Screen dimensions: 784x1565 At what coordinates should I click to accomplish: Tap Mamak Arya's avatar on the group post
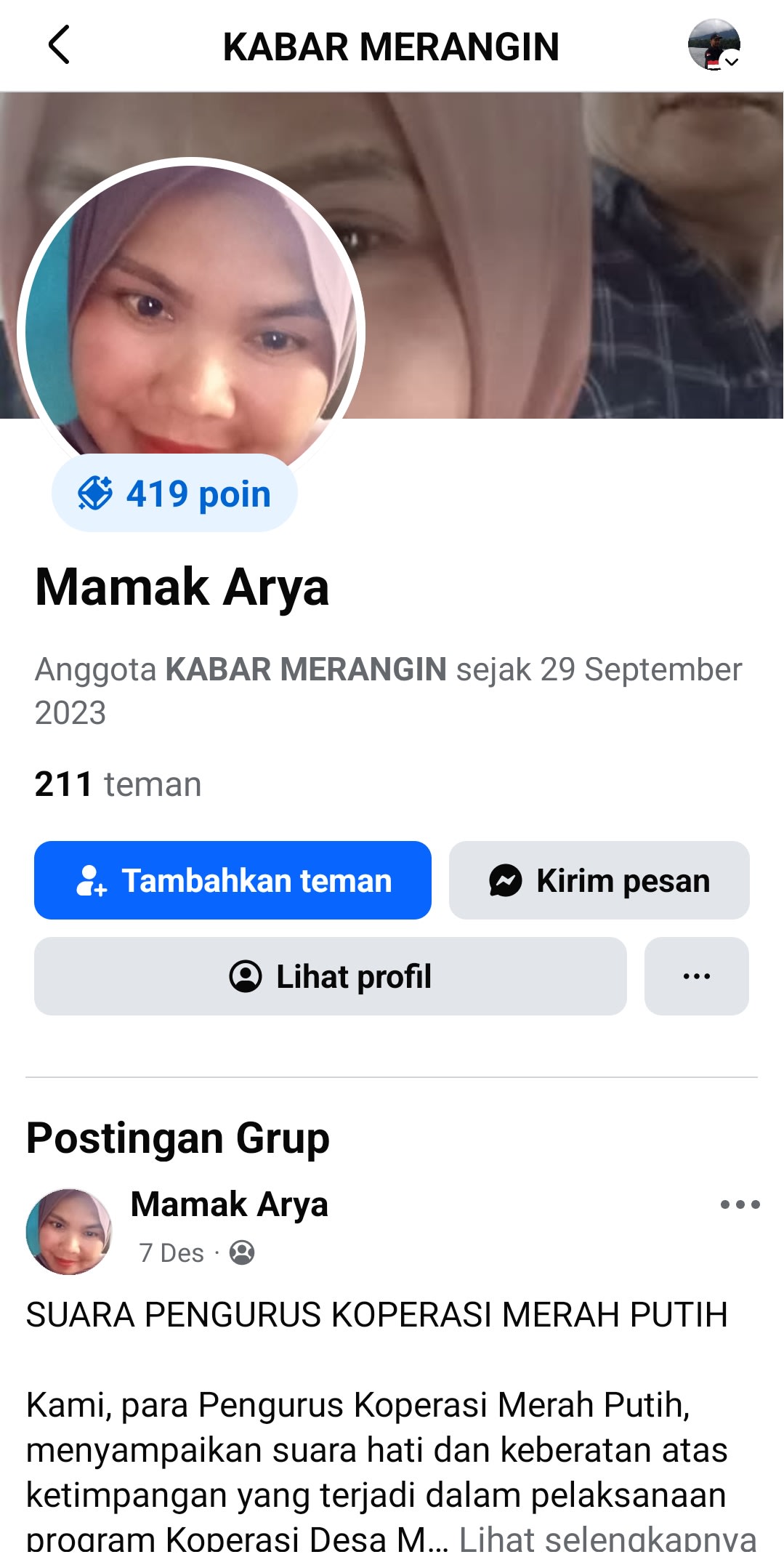(x=69, y=1231)
